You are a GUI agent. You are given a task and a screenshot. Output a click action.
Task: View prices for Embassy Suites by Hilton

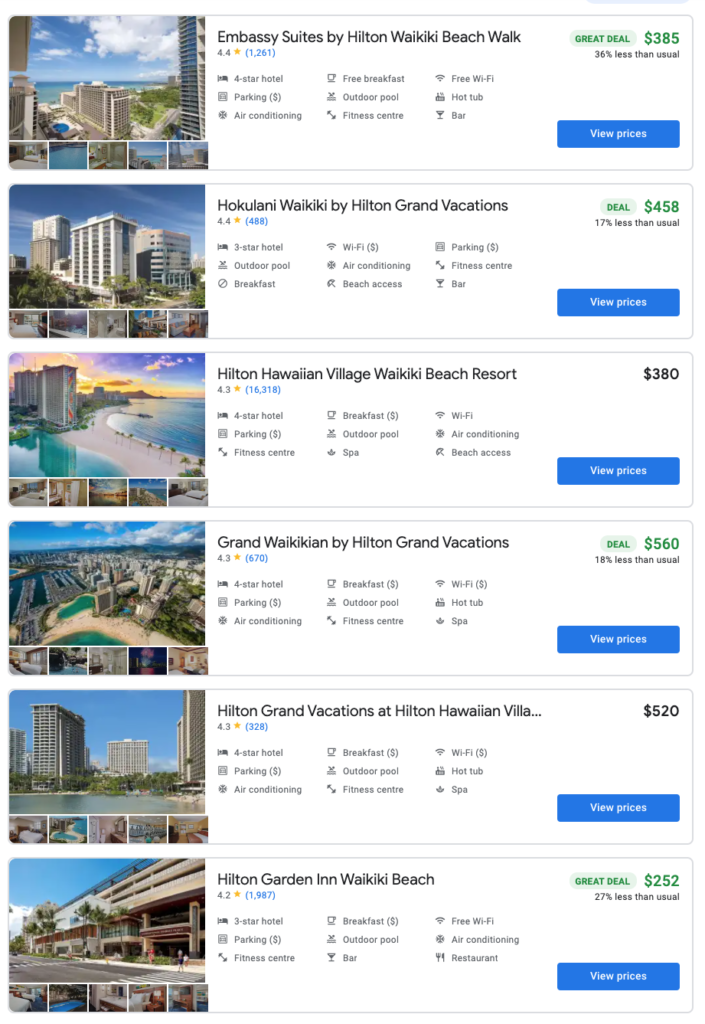tap(617, 134)
